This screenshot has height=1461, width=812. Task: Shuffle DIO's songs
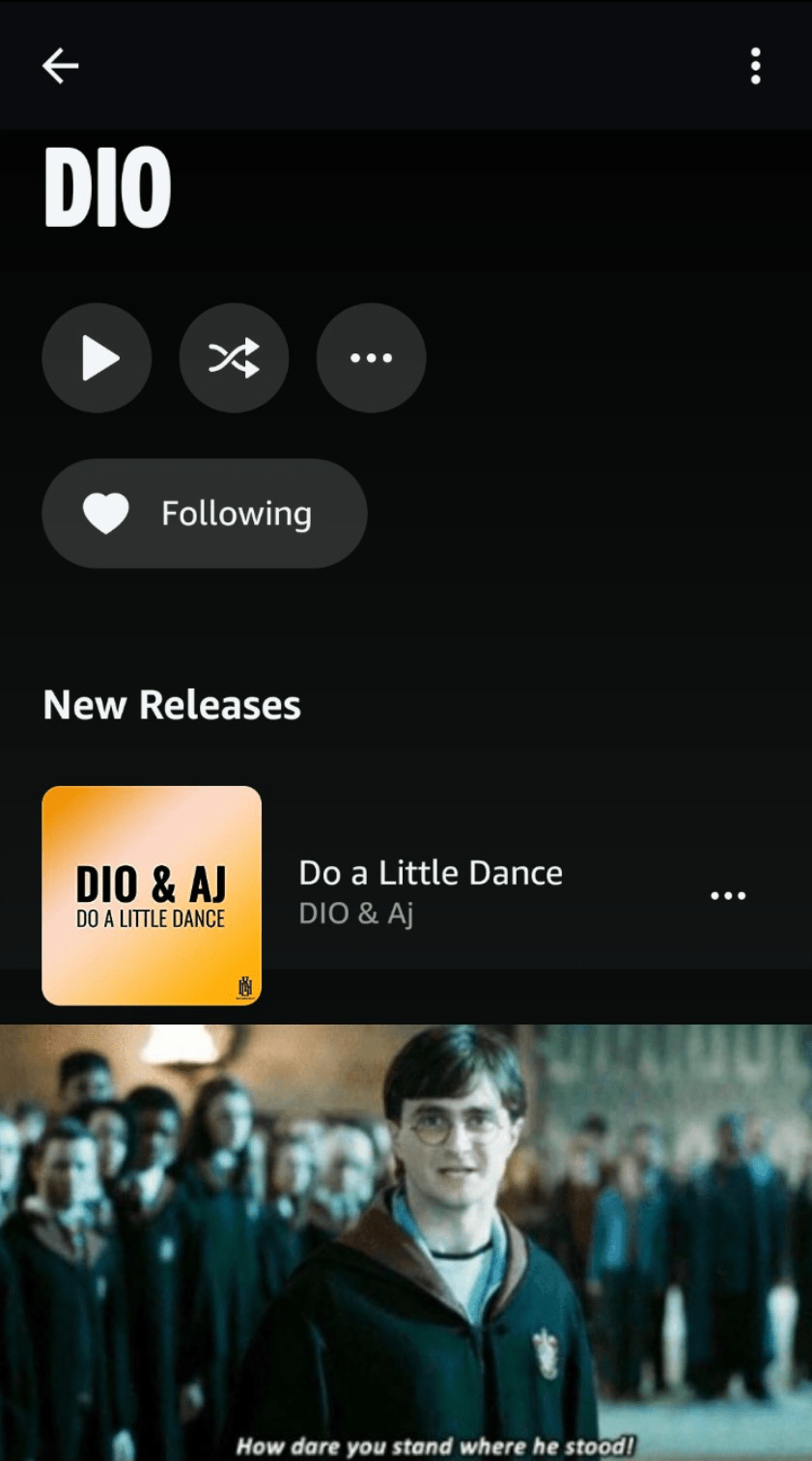(x=234, y=358)
